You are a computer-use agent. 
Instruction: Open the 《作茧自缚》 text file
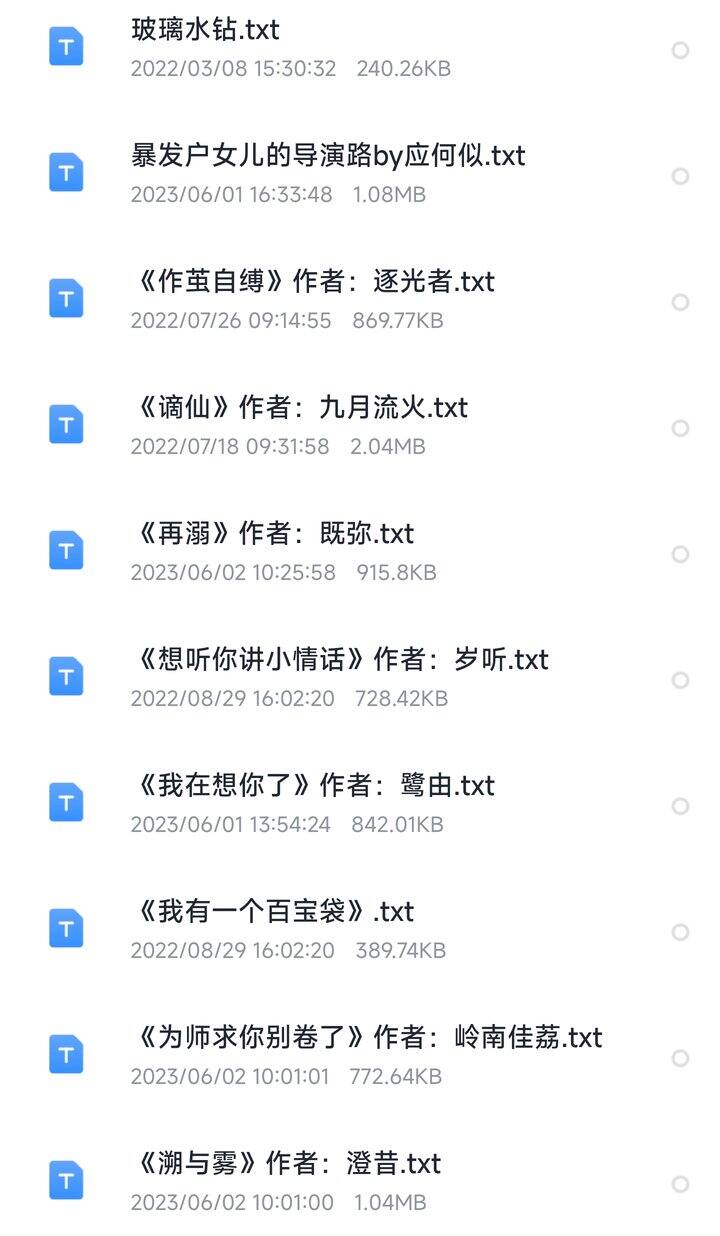[x=360, y=300]
